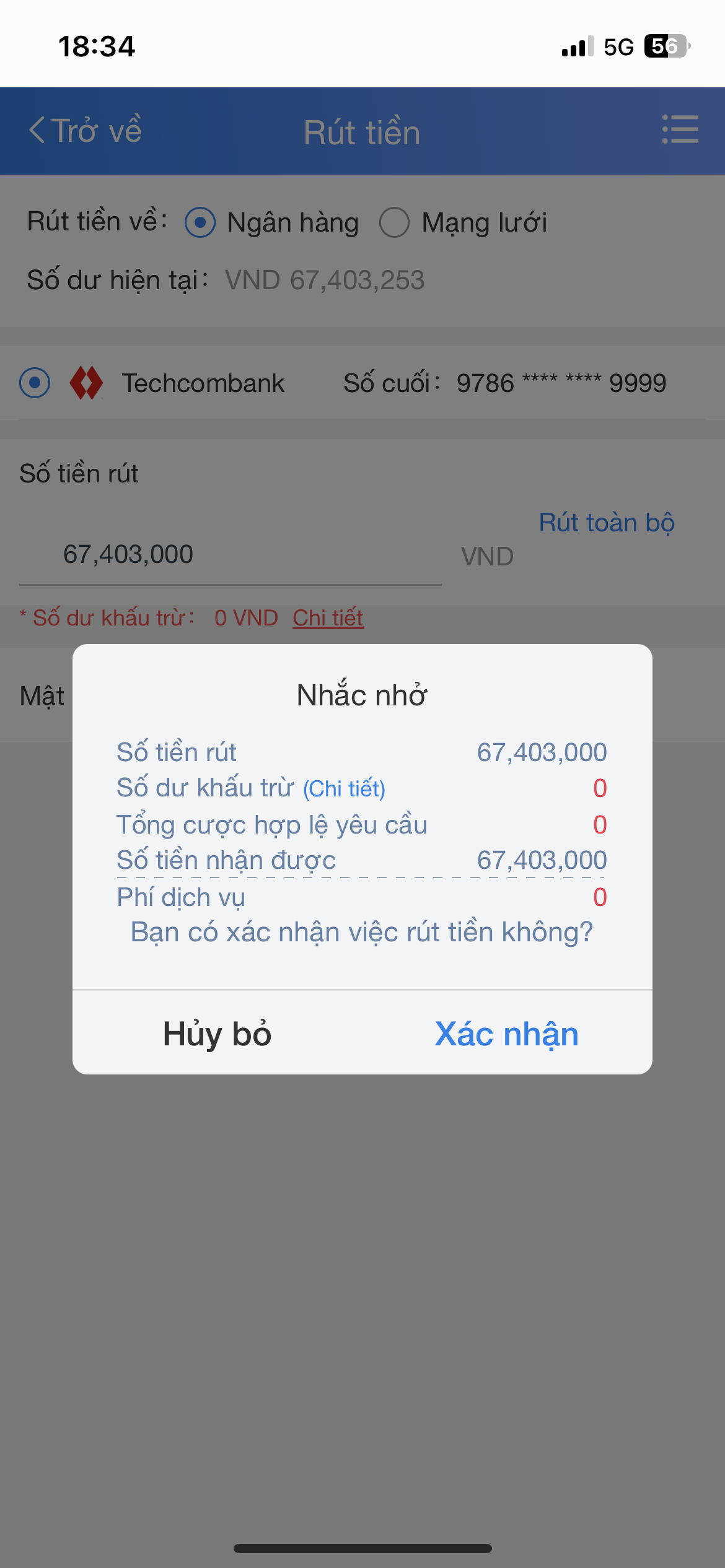Select Mạng lưới withdrawal option
The image size is (725, 1568).
click(x=395, y=223)
